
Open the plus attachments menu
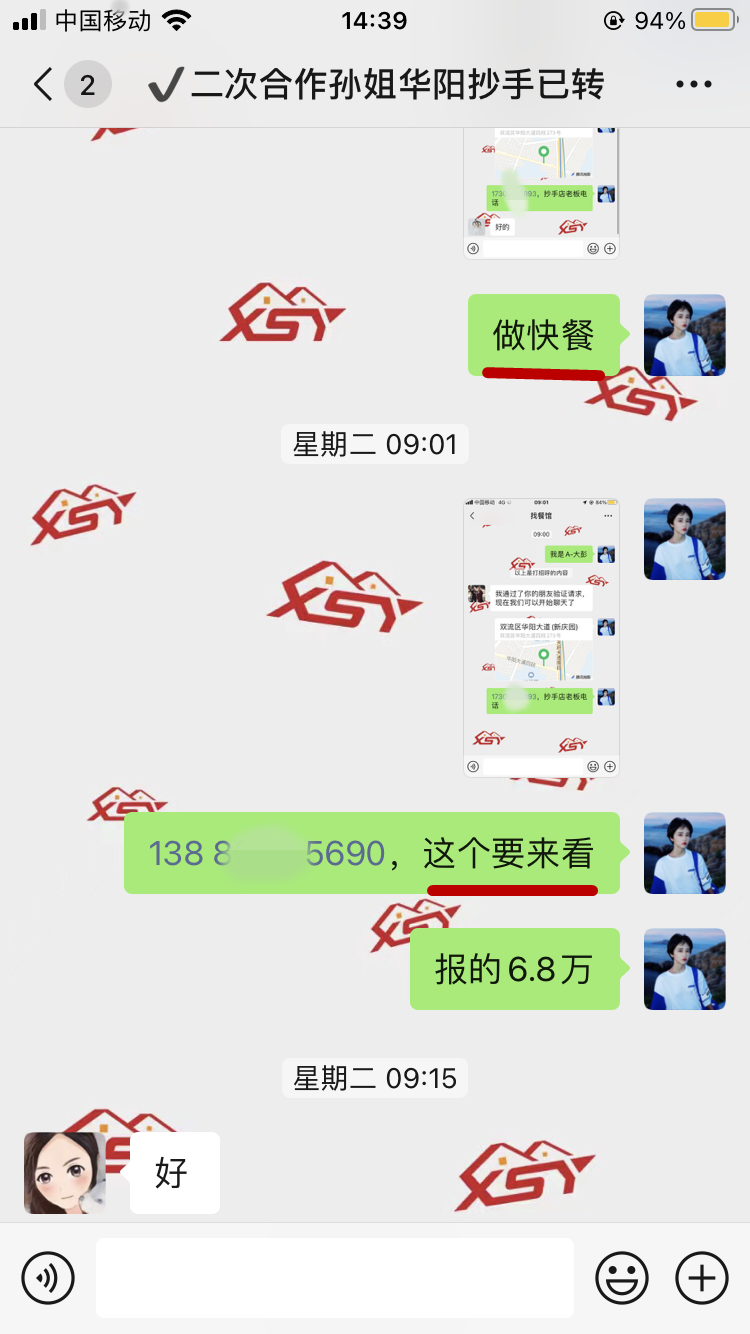pos(702,1277)
